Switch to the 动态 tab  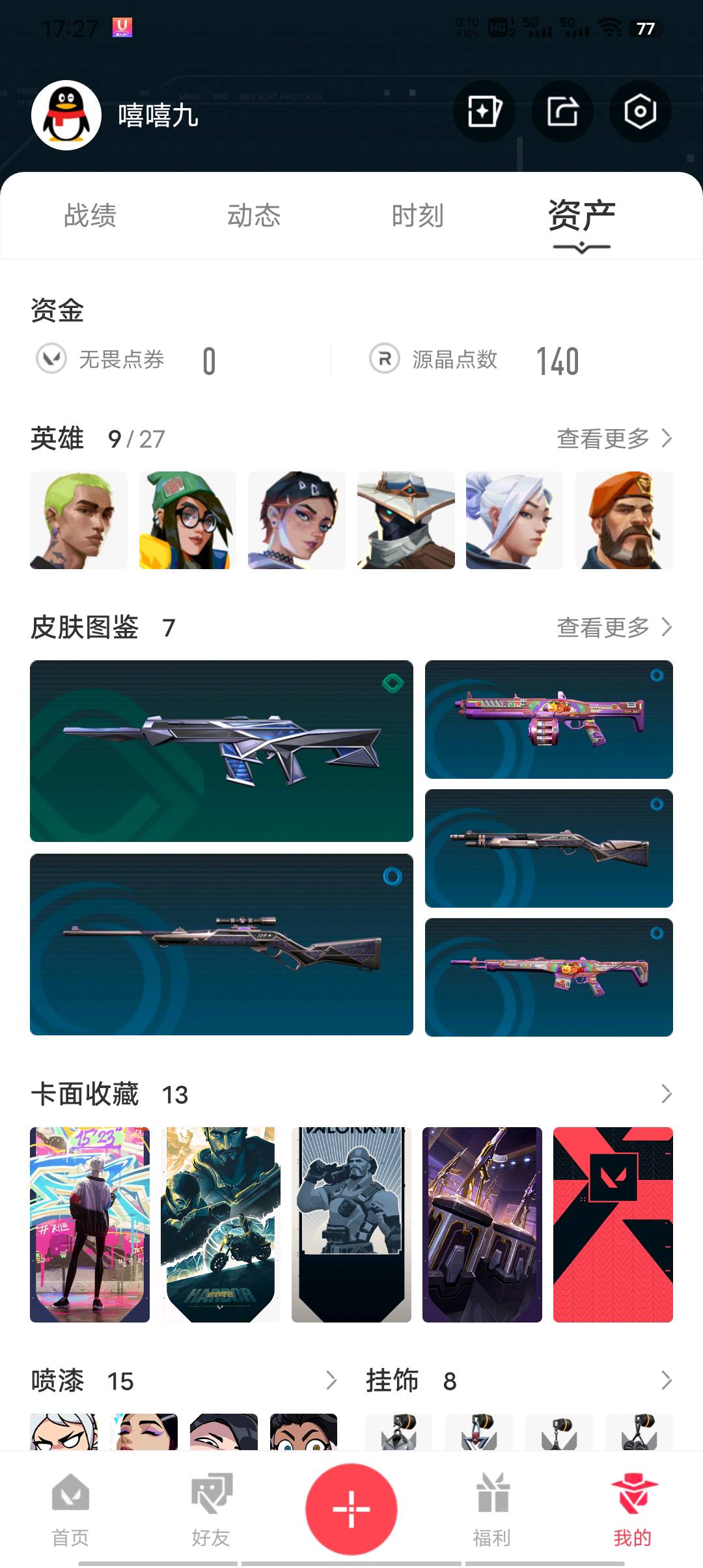click(x=254, y=216)
